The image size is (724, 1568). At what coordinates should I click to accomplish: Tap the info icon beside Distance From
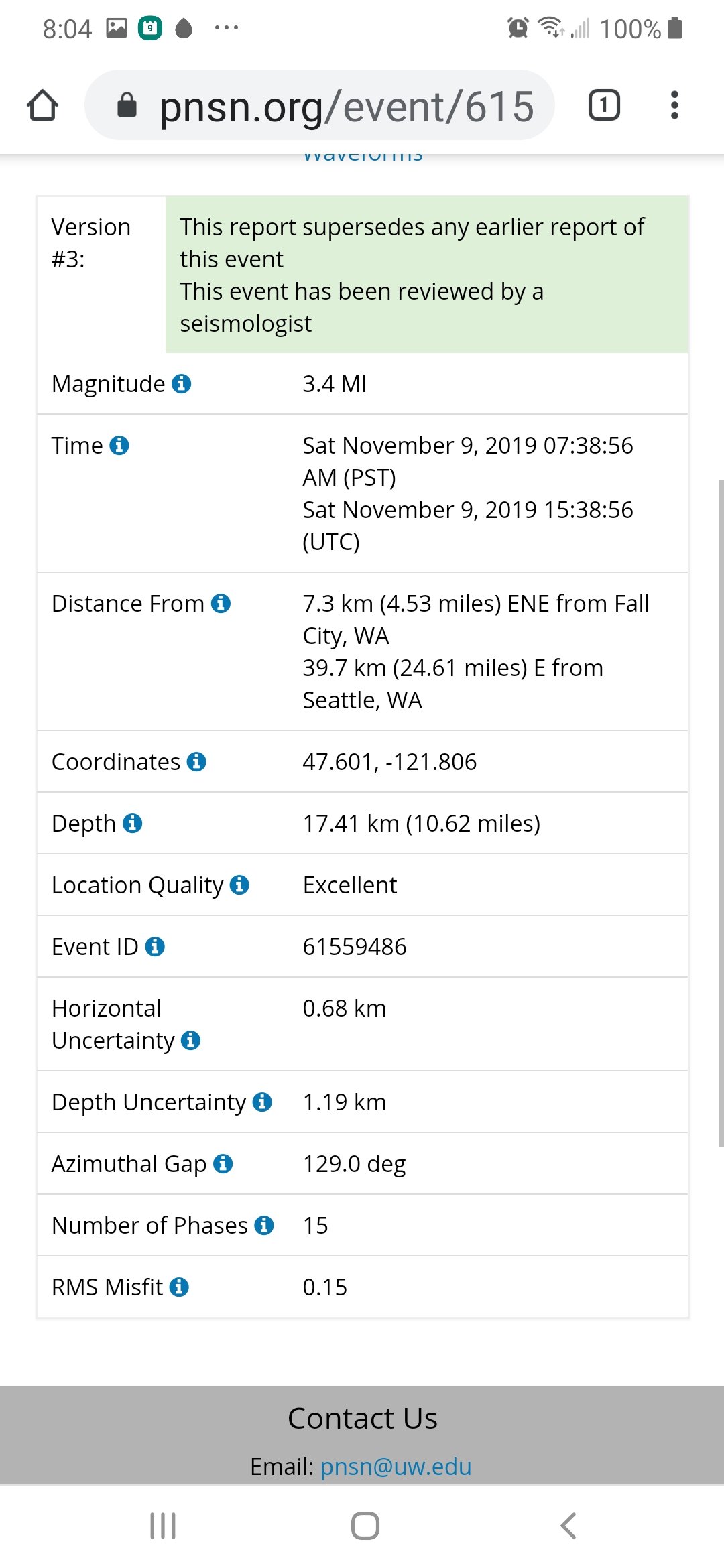221,604
